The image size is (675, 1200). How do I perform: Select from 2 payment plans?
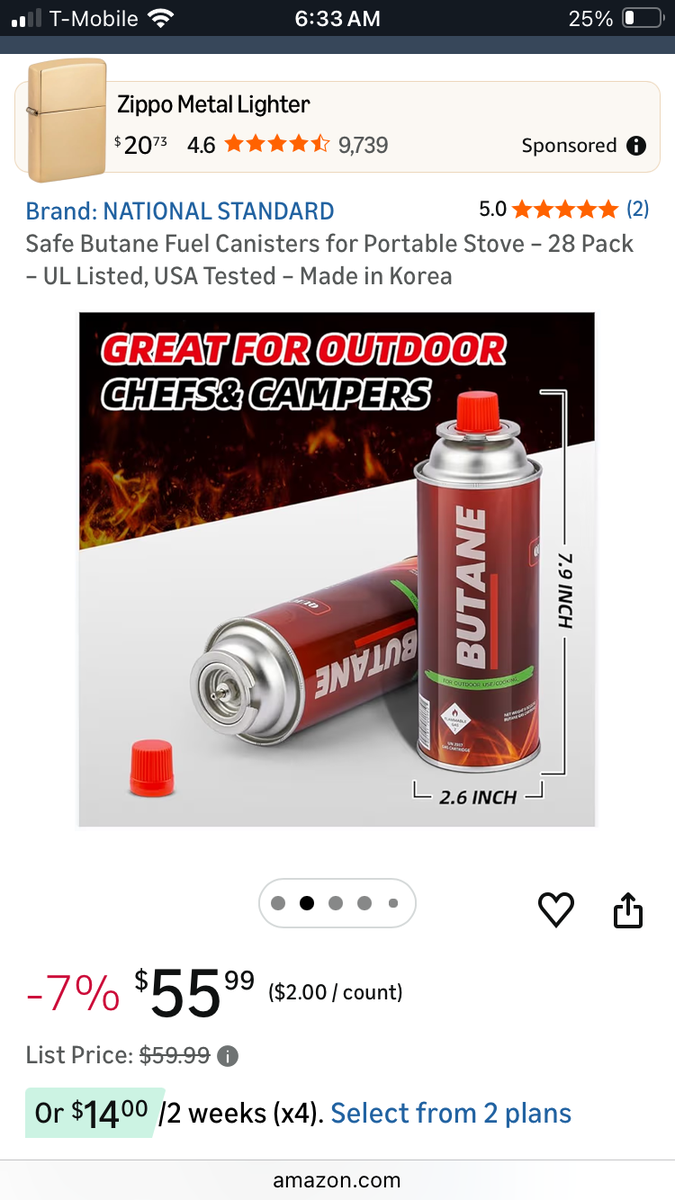click(451, 1113)
